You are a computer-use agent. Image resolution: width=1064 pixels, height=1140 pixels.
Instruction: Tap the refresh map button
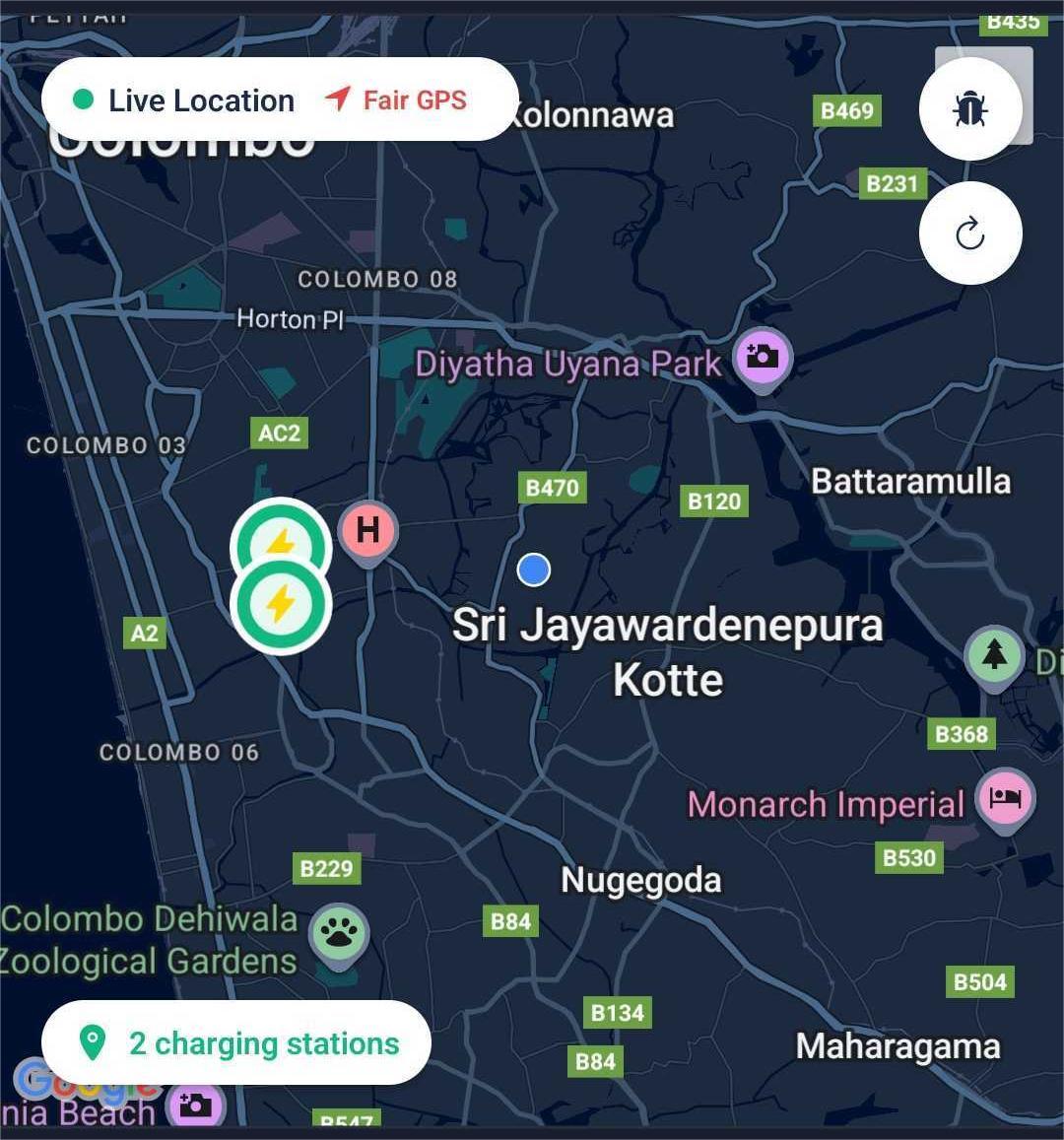pyautogui.click(x=970, y=234)
